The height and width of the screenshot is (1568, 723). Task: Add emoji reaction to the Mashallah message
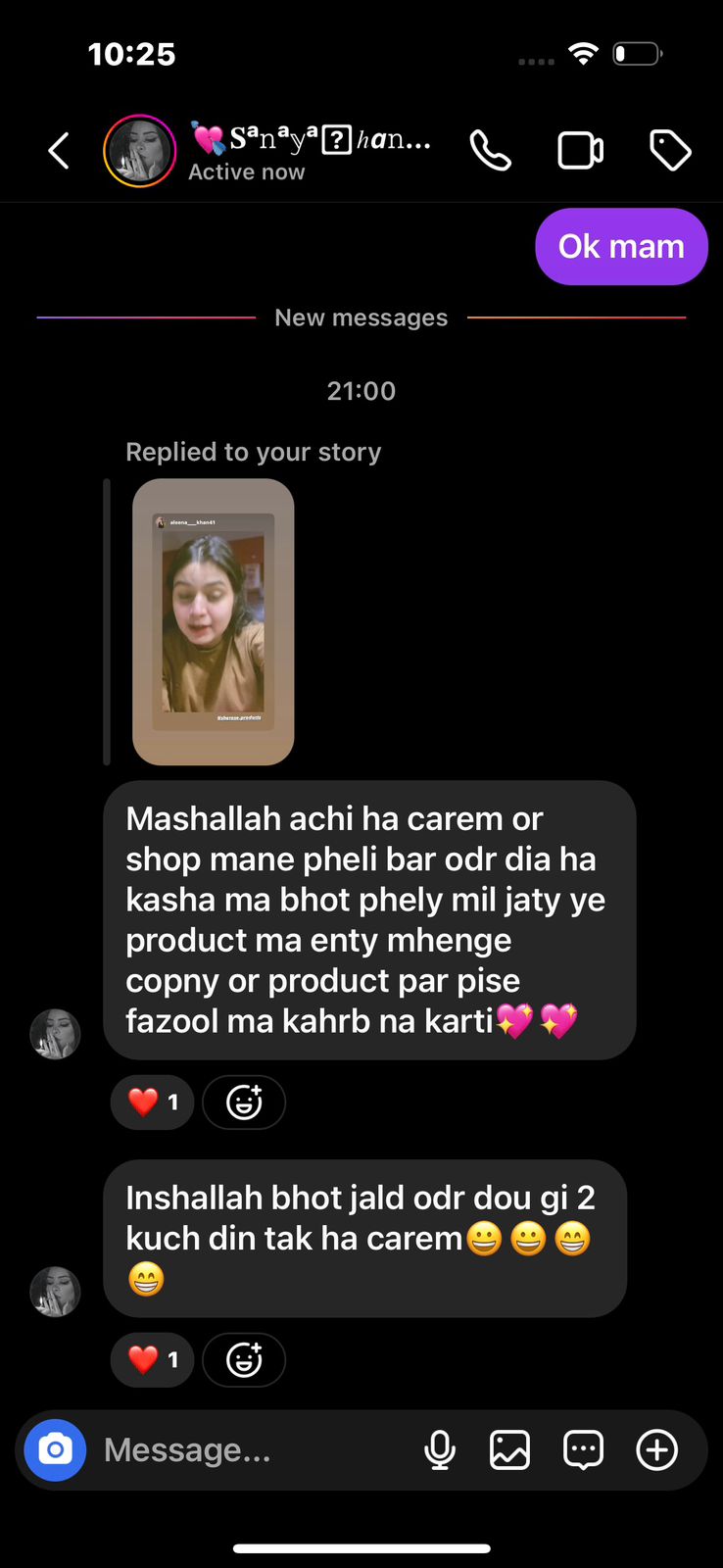point(244,1102)
